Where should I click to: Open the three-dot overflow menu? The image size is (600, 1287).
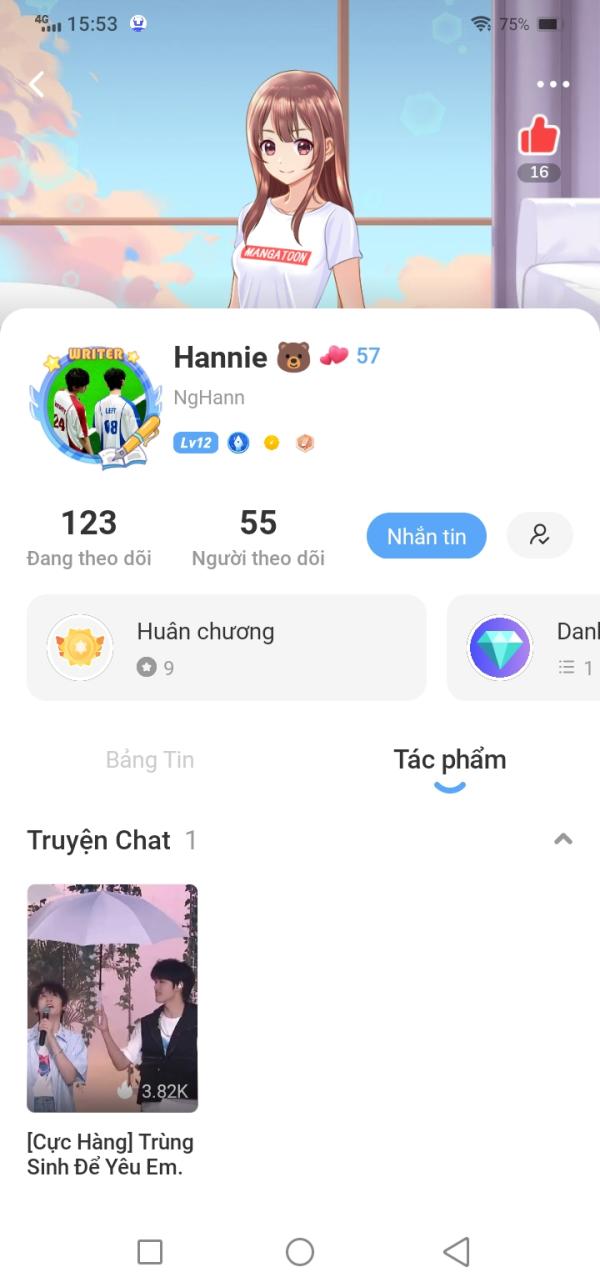coord(552,85)
